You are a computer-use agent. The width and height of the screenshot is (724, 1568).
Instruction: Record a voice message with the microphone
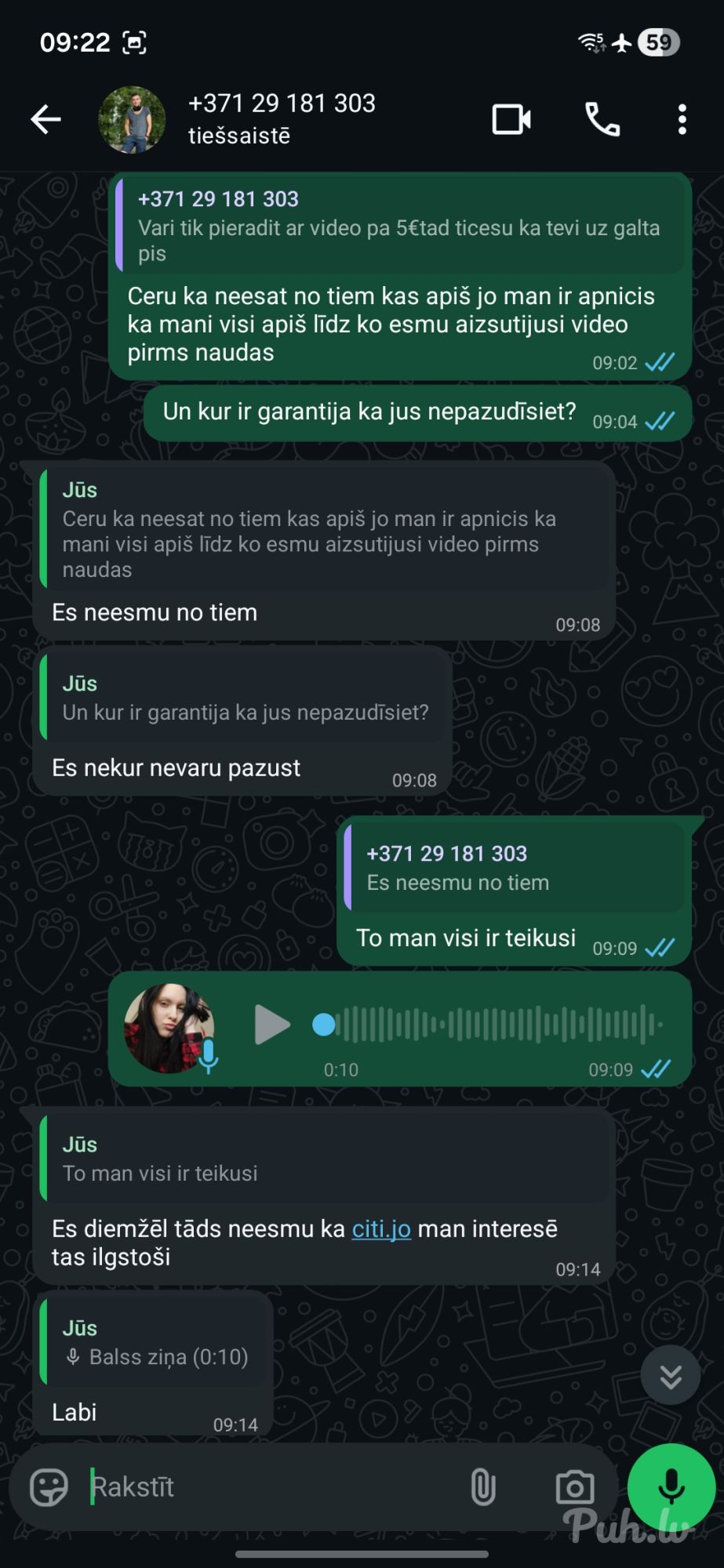[x=671, y=1487]
